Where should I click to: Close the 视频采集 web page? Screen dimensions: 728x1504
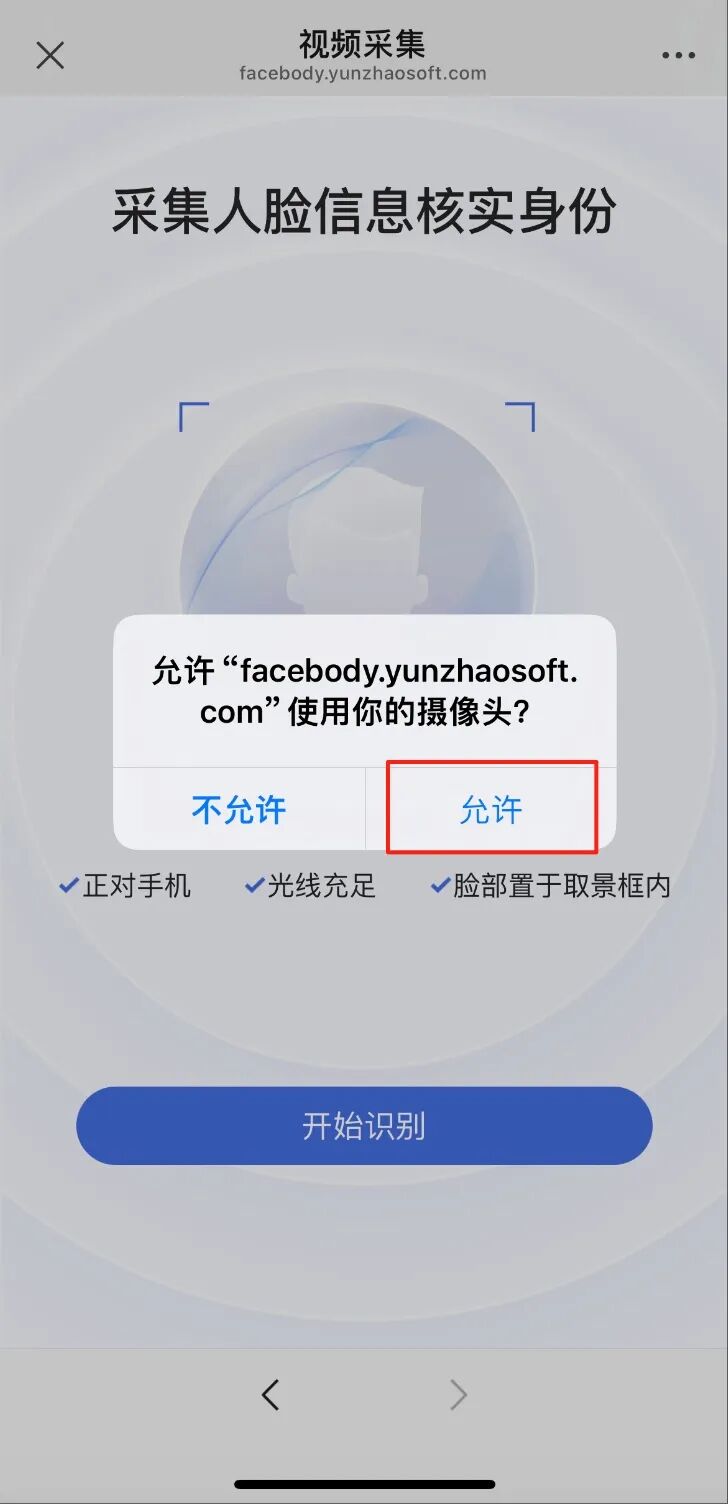pos(49,55)
